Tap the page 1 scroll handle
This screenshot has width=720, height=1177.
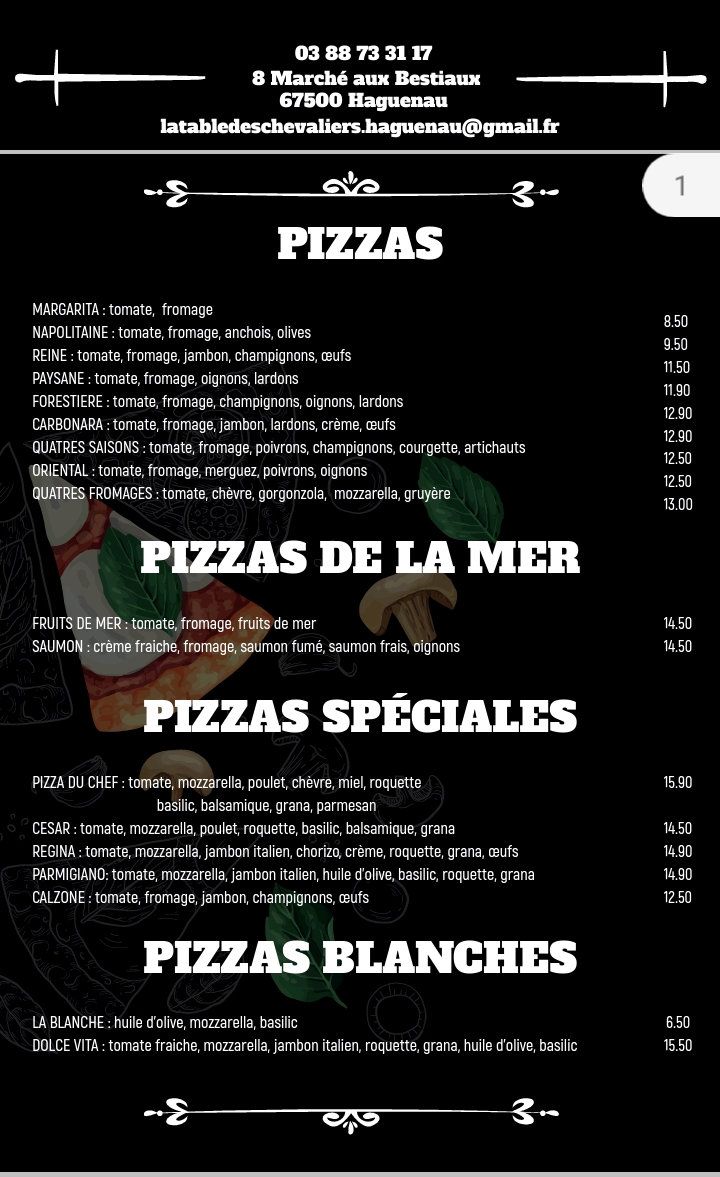tap(682, 185)
